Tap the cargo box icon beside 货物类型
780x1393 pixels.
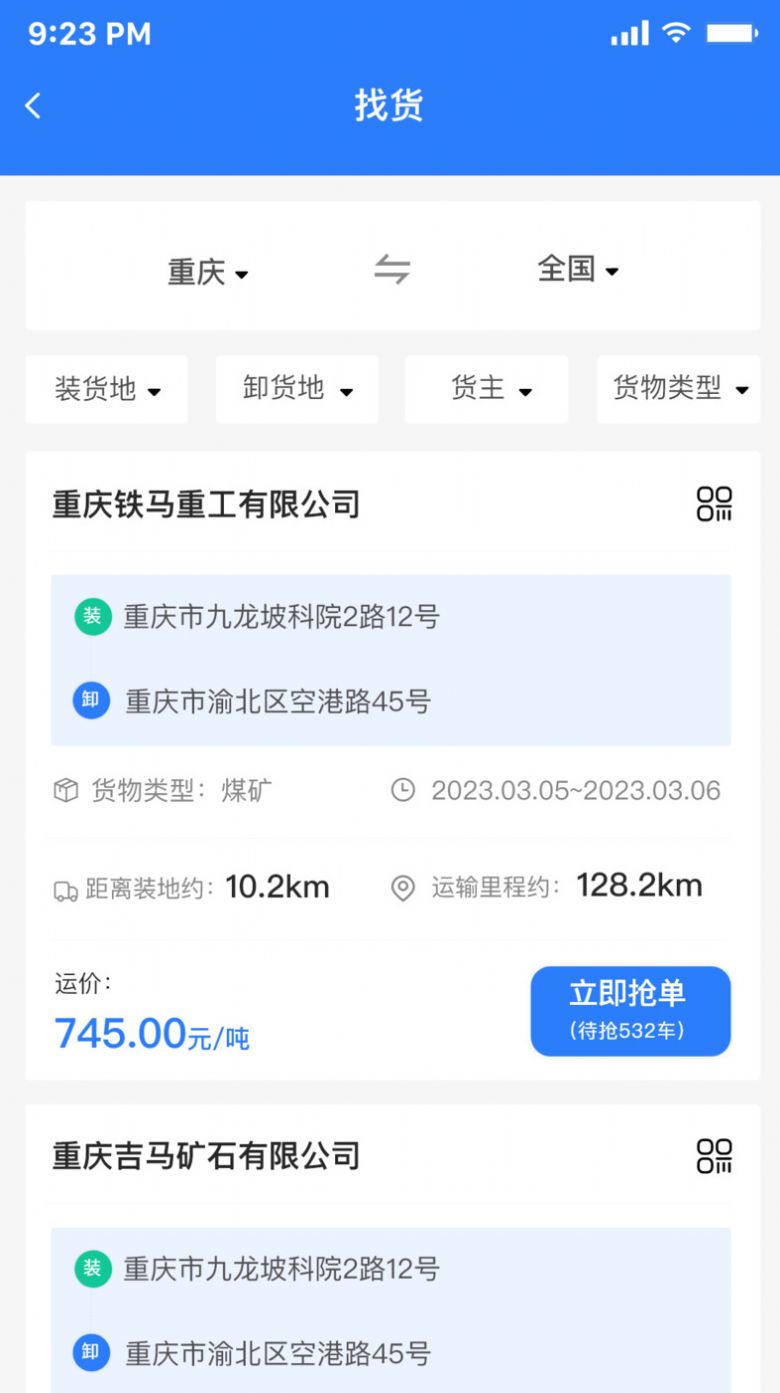coord(64,790)
